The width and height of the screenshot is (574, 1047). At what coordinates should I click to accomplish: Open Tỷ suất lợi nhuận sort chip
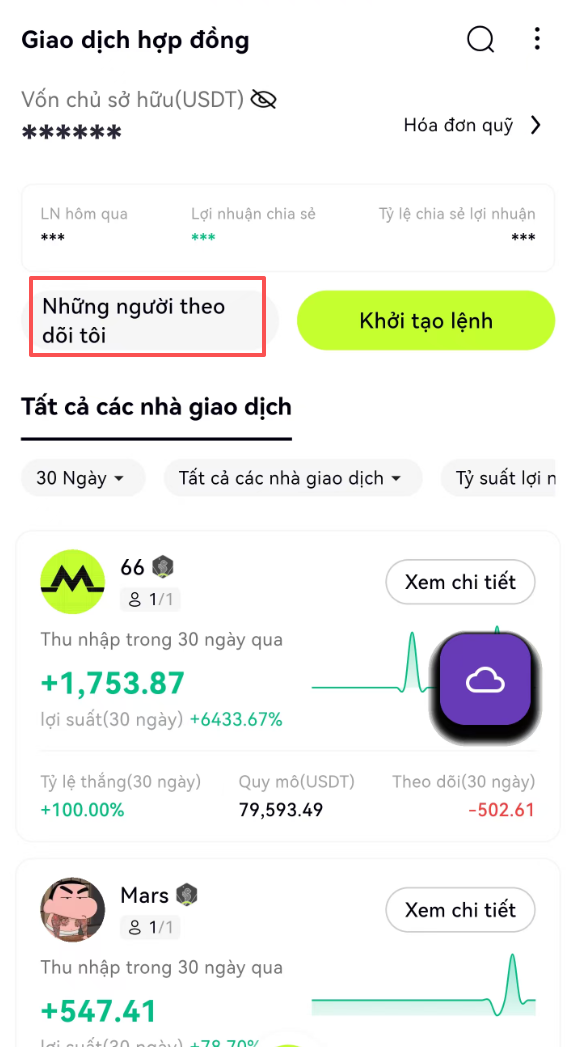(x=498, y=478)
